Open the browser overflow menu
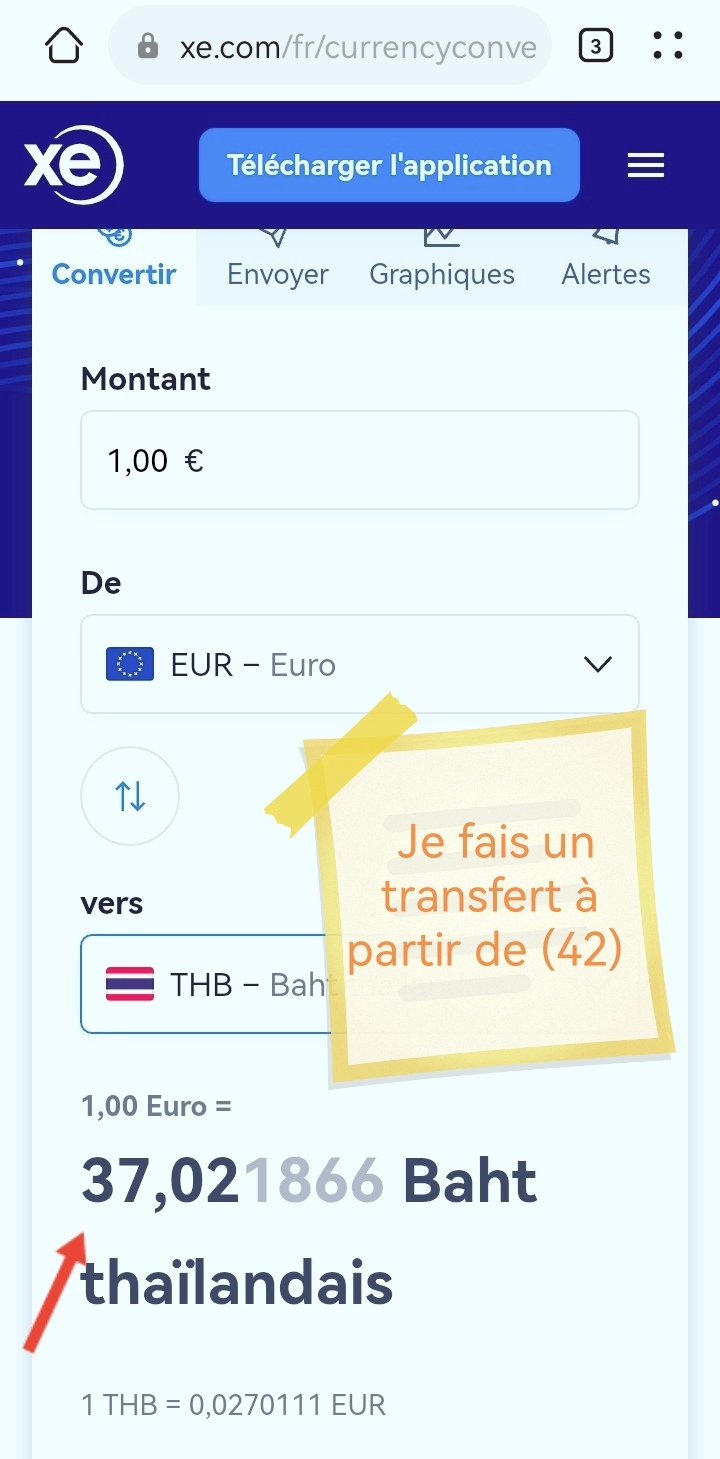Screen dimensions: 720x1459 click(667, 46)
